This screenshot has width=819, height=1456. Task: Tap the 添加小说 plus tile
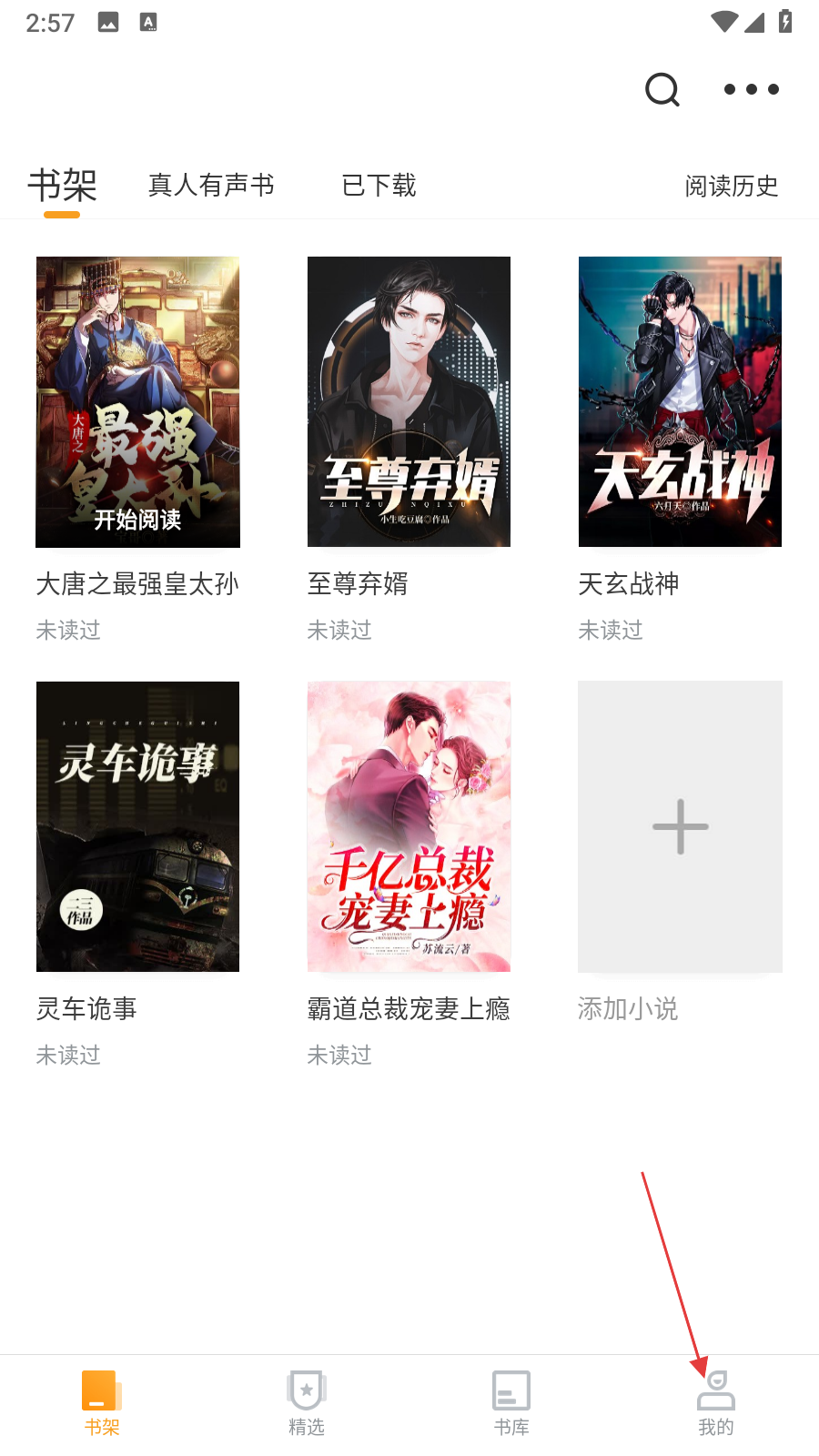(680, 826)
